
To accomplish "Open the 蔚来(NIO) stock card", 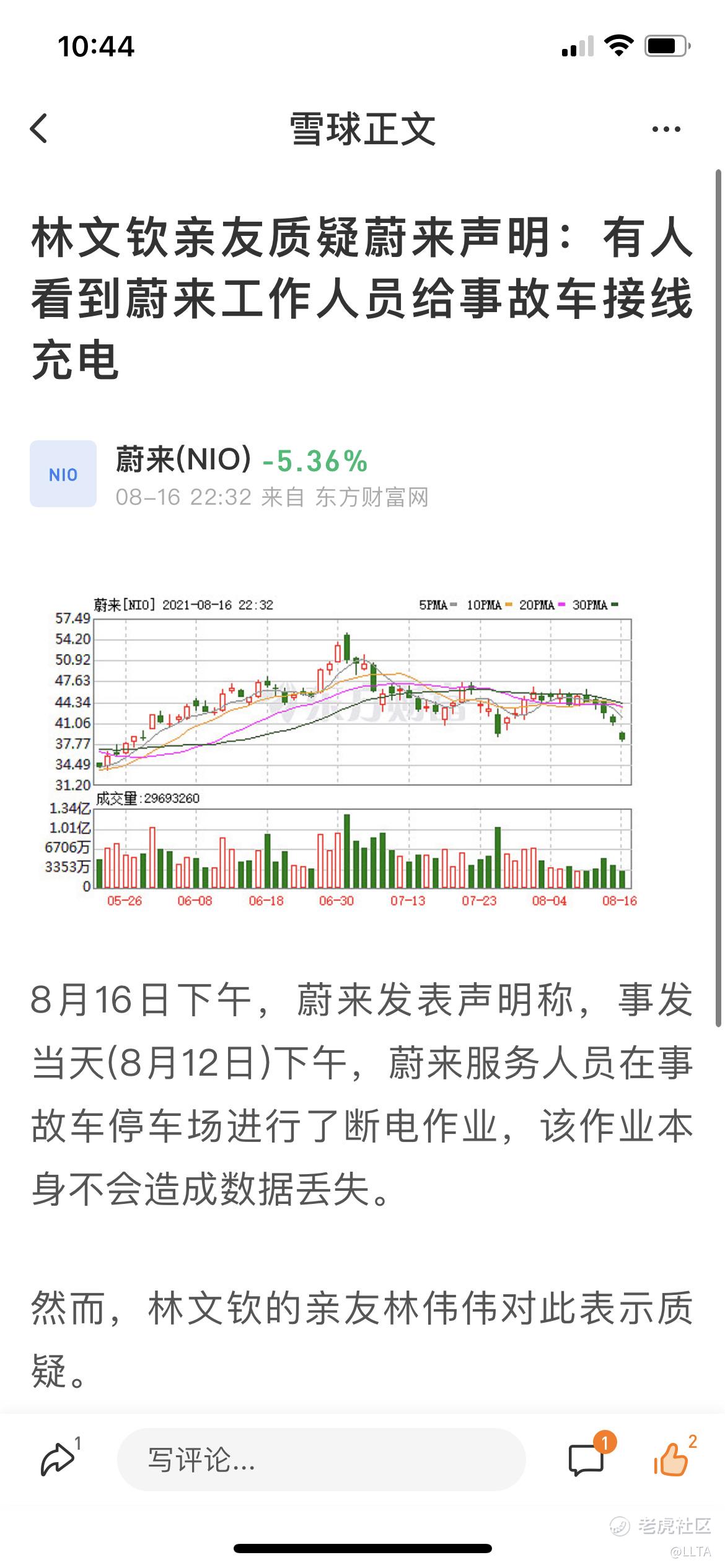I will 229,474.
